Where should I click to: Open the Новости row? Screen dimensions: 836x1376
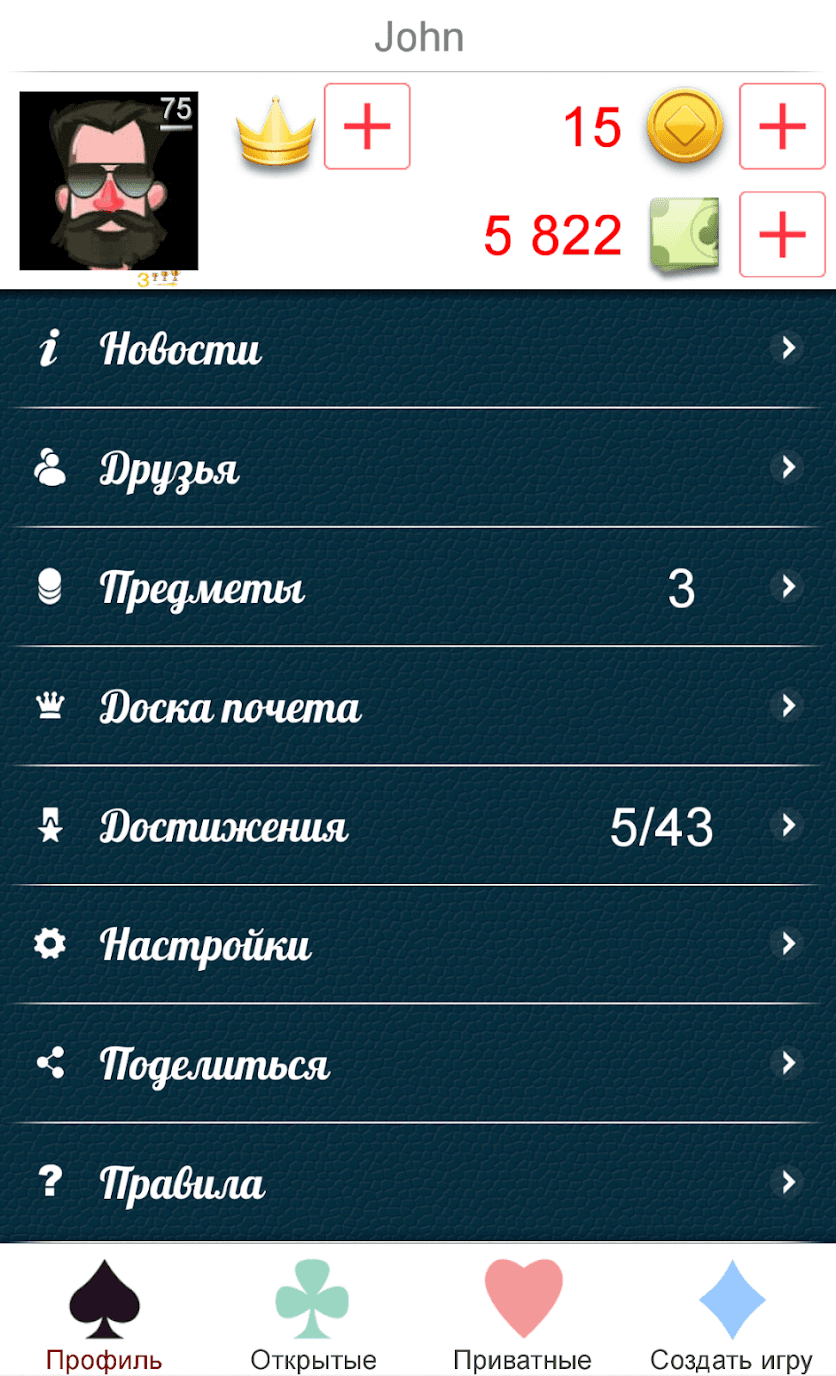point(418,349)
